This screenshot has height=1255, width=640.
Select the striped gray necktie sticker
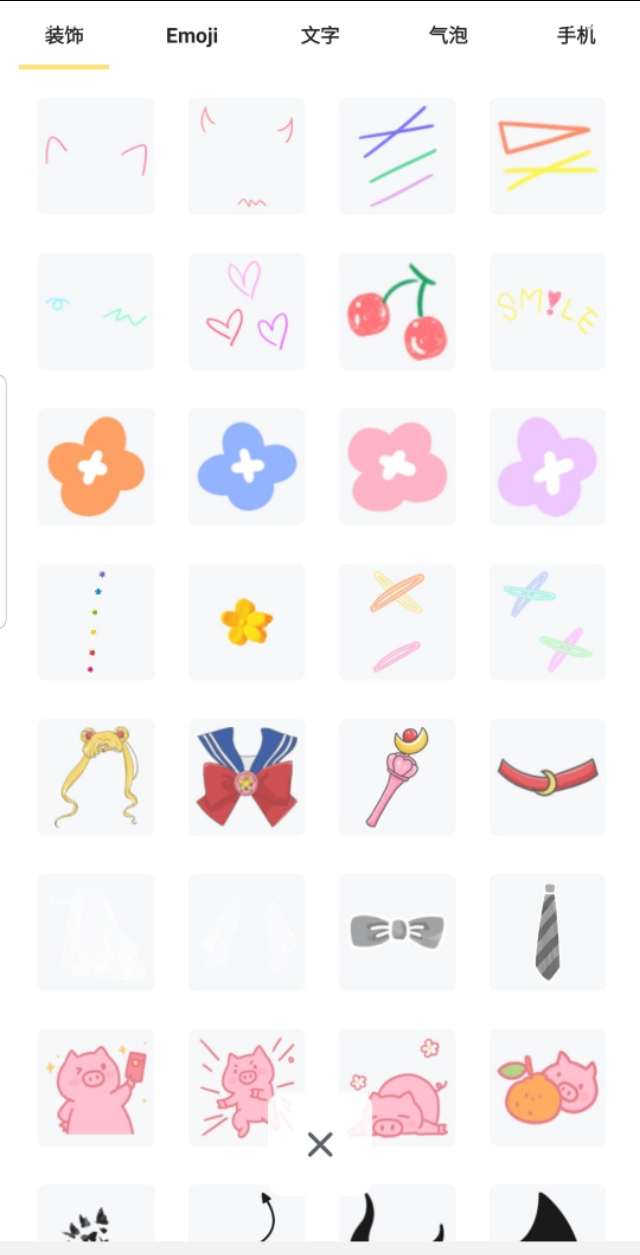click(x=548, y=932)
